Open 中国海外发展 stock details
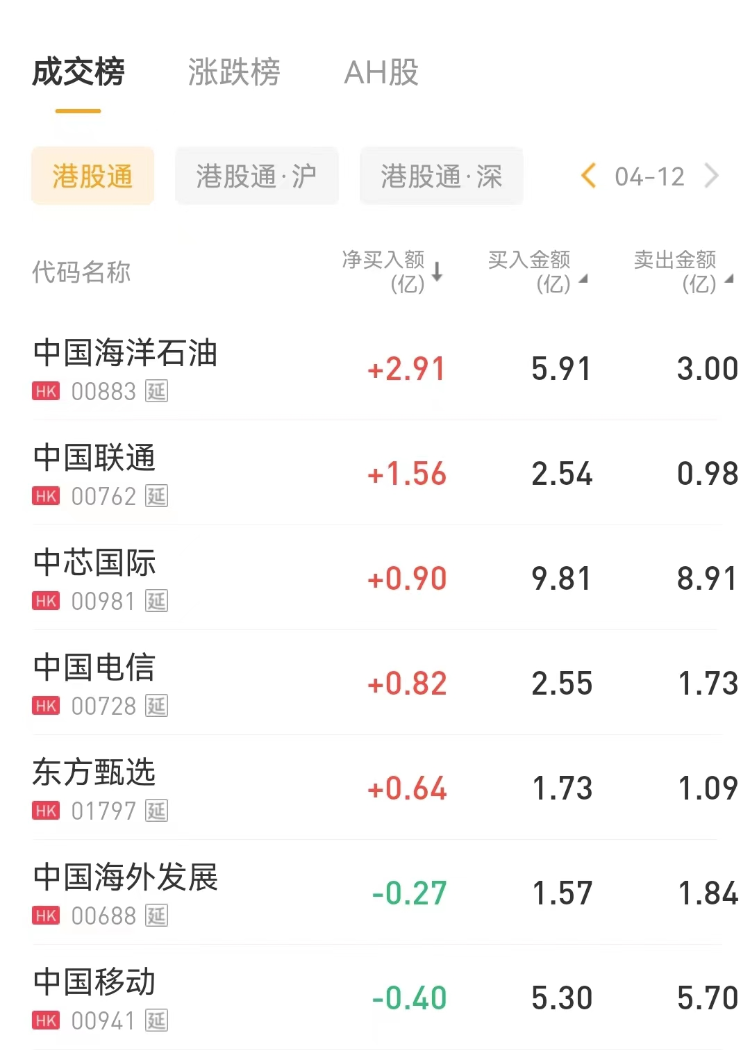 pyautogui.click(x=125, y=893)
